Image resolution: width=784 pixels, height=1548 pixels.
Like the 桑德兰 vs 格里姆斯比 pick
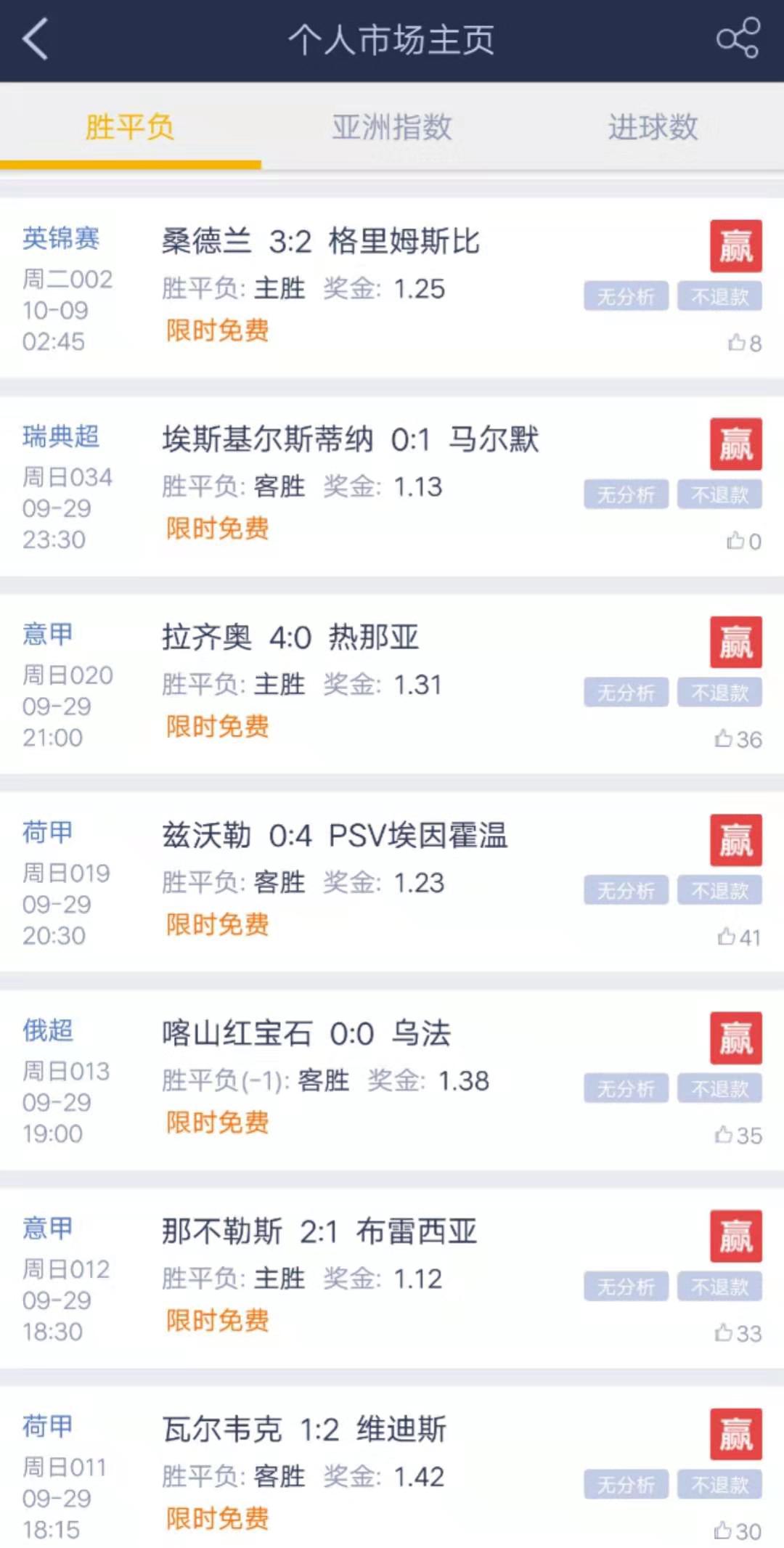pos(745,343)
